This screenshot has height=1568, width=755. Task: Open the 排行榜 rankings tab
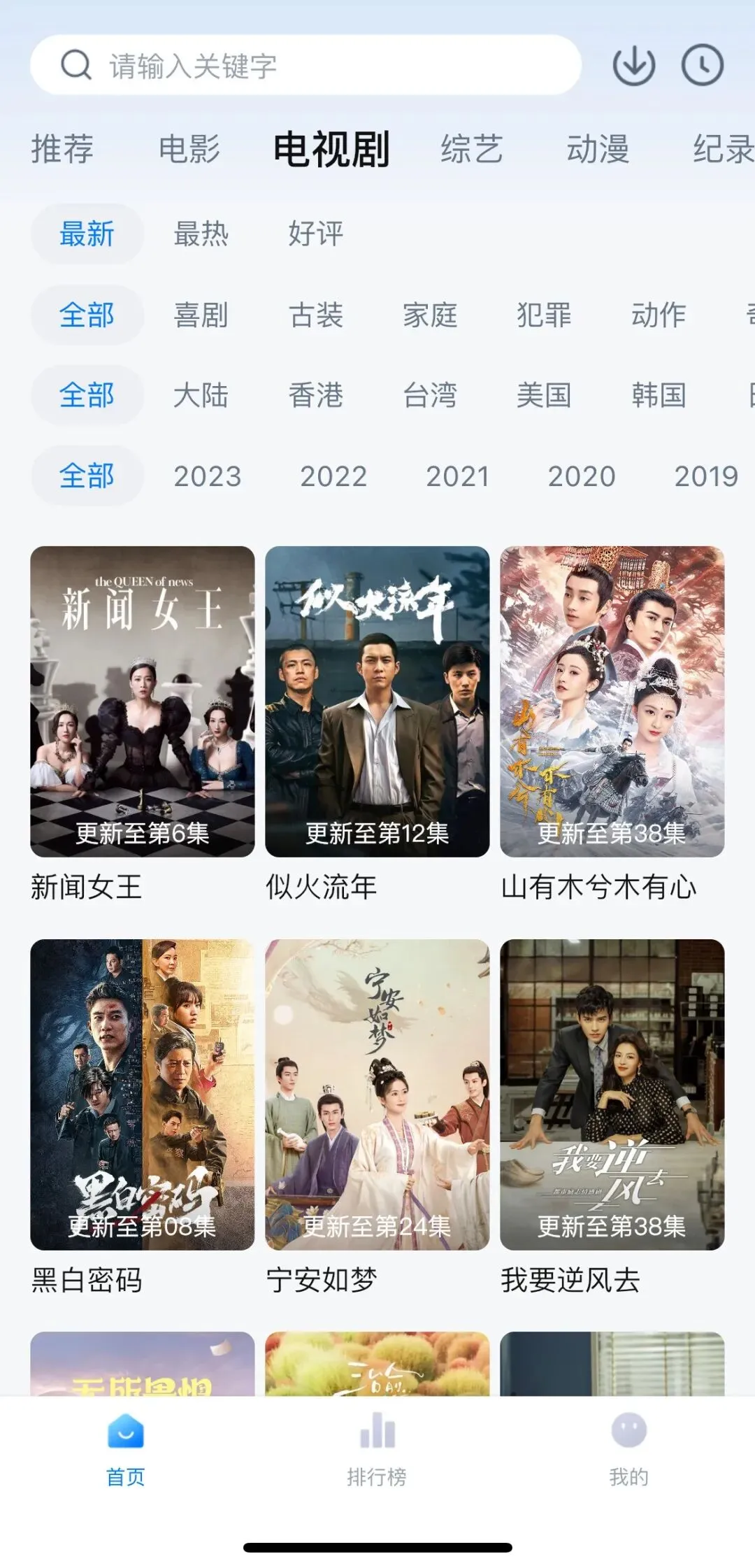click(377, 1448)
